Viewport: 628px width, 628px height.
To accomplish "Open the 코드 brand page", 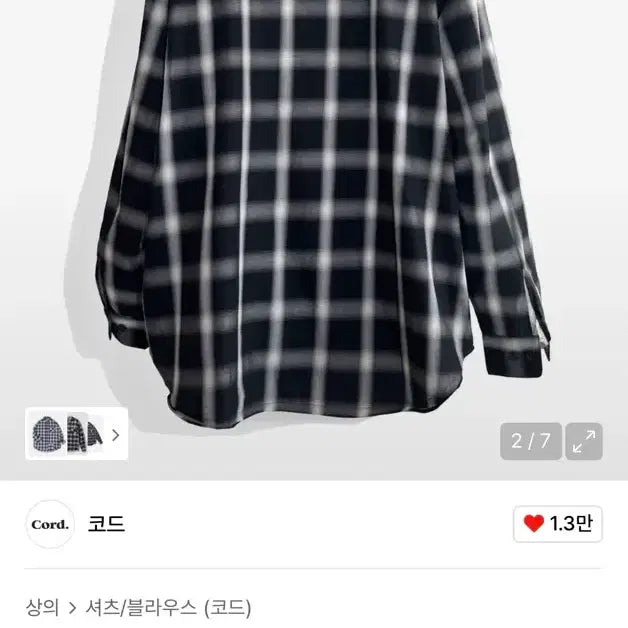I will tap(107, 524).
